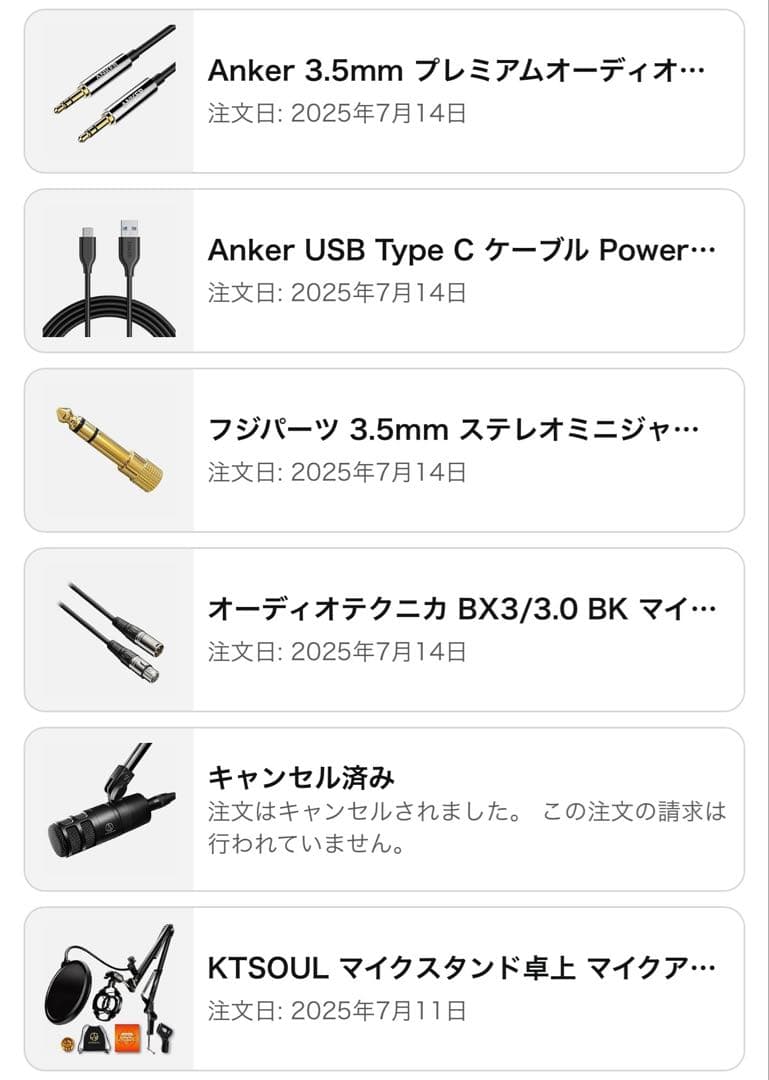Select the キャンセル済み order entry
This screenshot has height=1080, width=769.
point(289,773)
